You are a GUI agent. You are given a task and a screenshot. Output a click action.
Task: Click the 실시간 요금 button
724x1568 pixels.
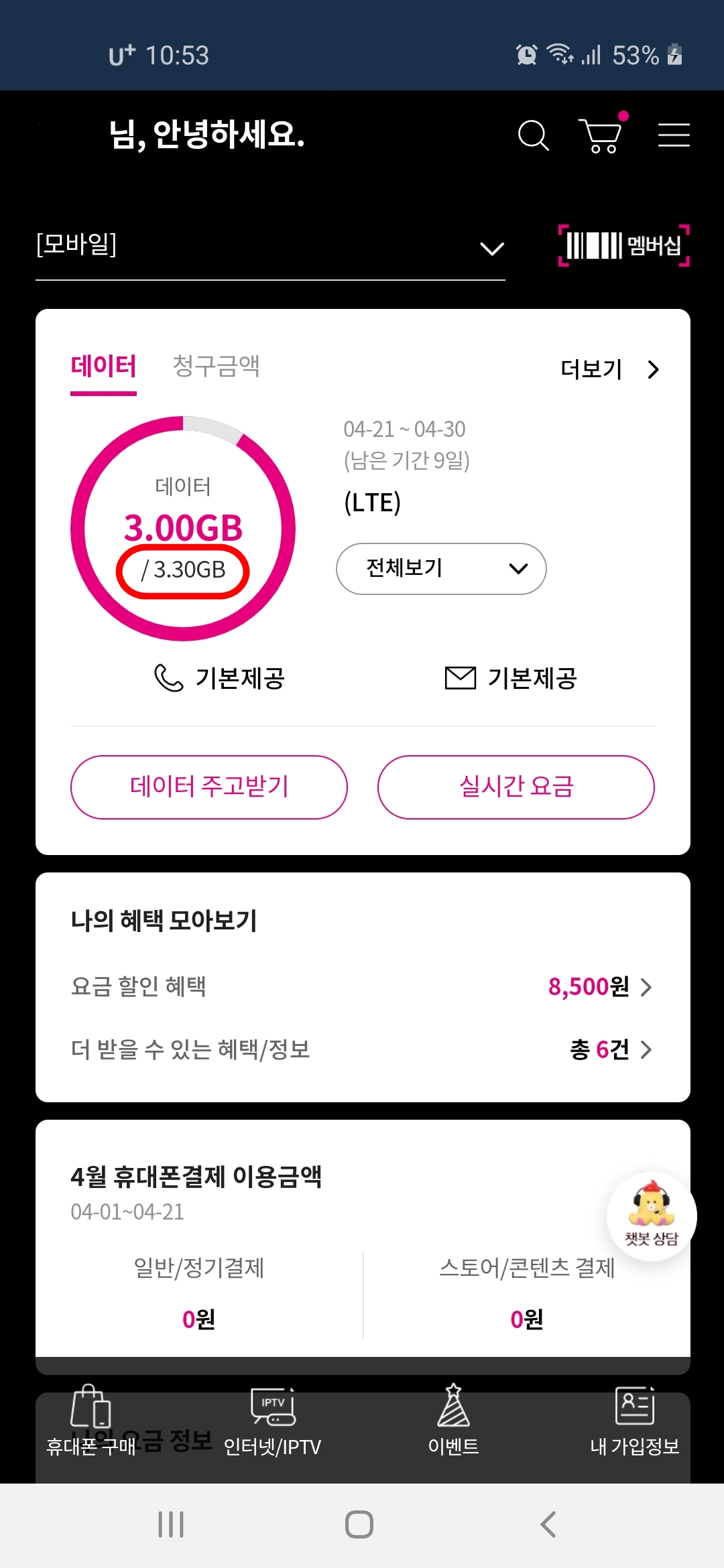(516, 787)
